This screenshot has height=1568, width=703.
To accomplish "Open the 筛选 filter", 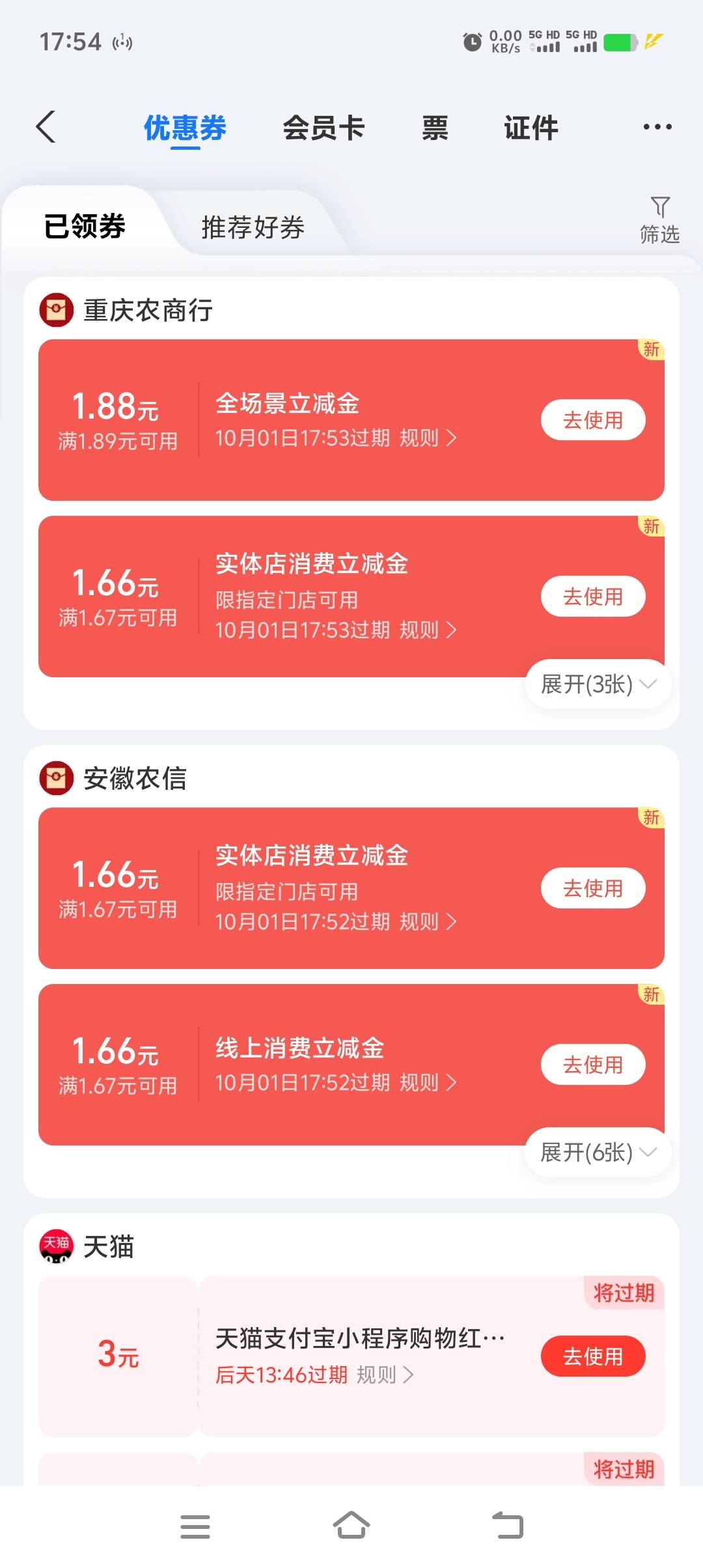I will 659,220.
